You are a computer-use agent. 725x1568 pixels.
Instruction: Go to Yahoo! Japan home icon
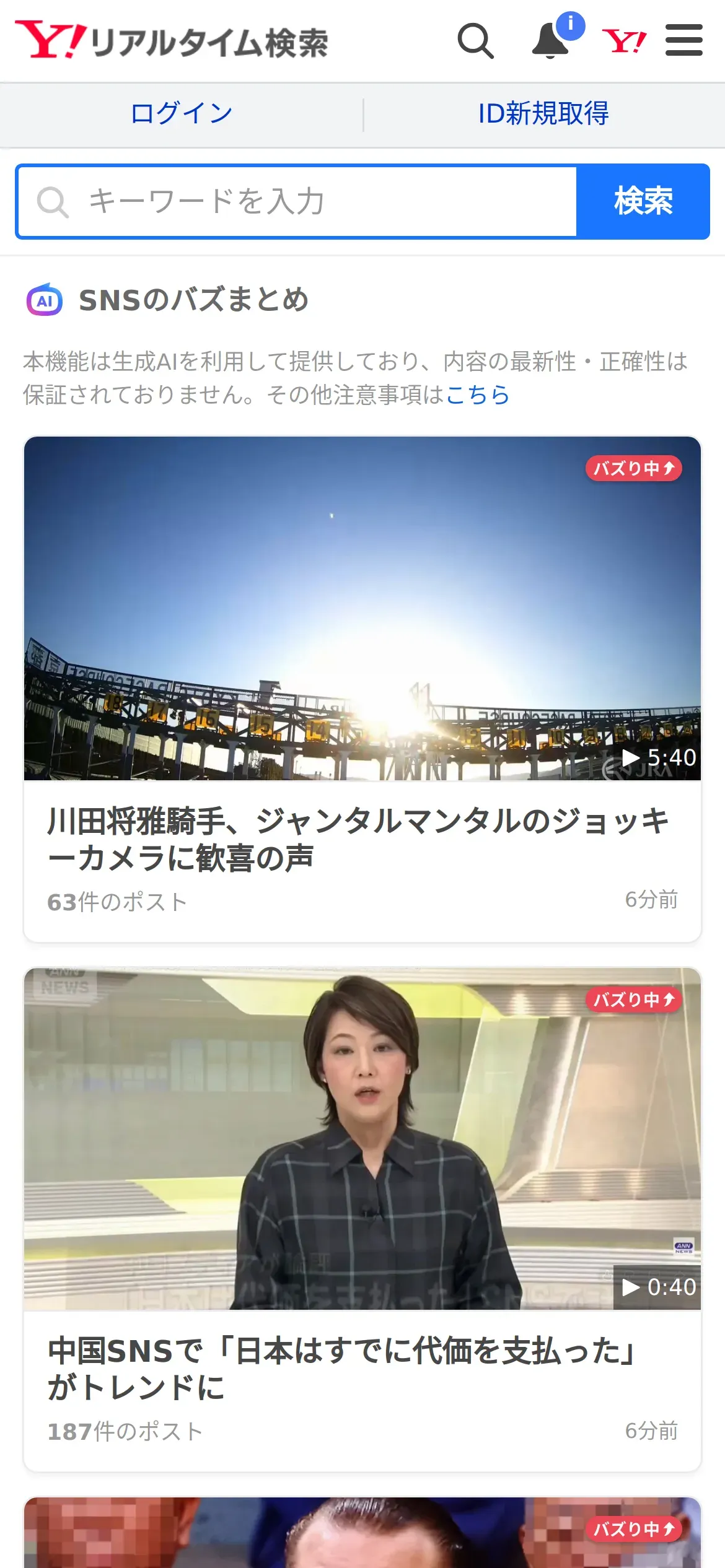[623, 41]
